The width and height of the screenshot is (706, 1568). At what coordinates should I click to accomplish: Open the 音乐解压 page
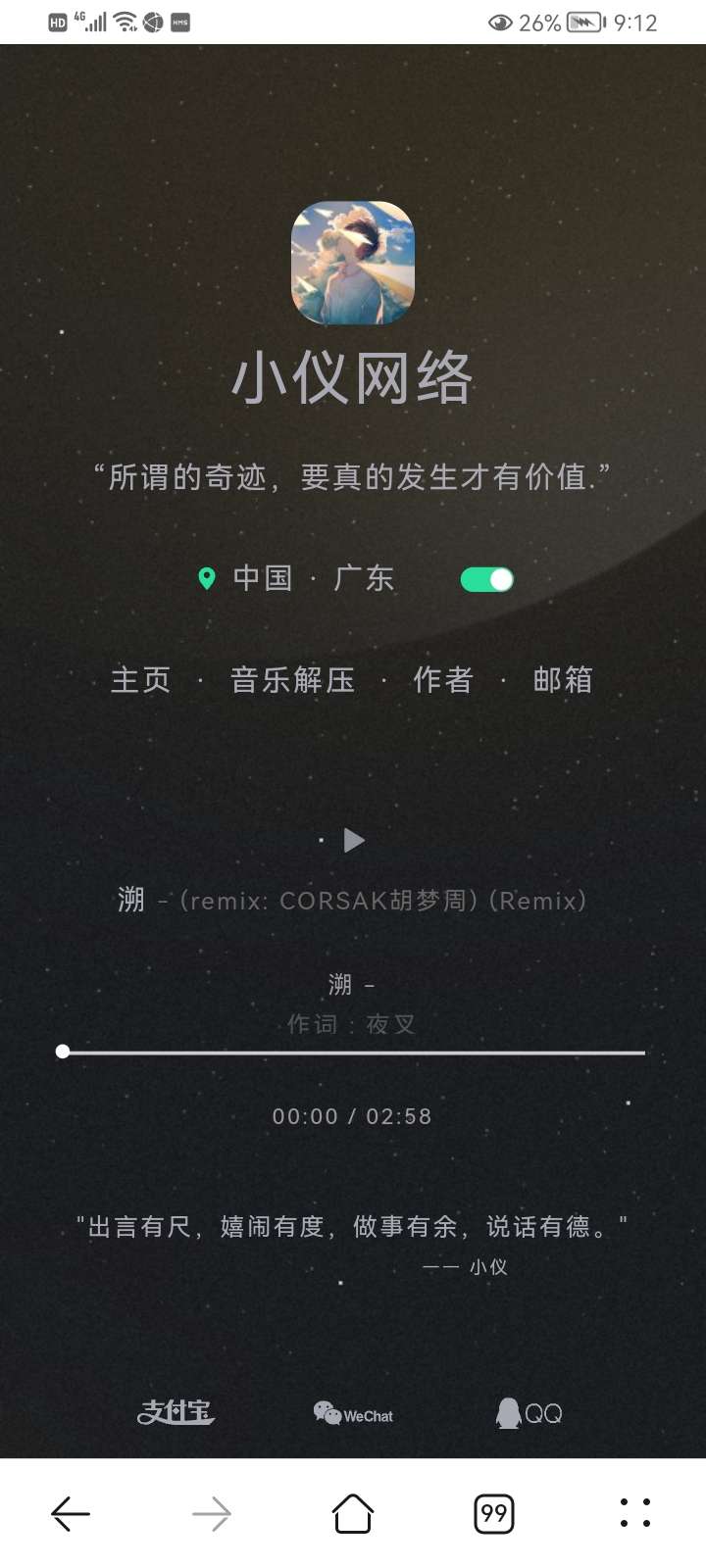[292, 679]
